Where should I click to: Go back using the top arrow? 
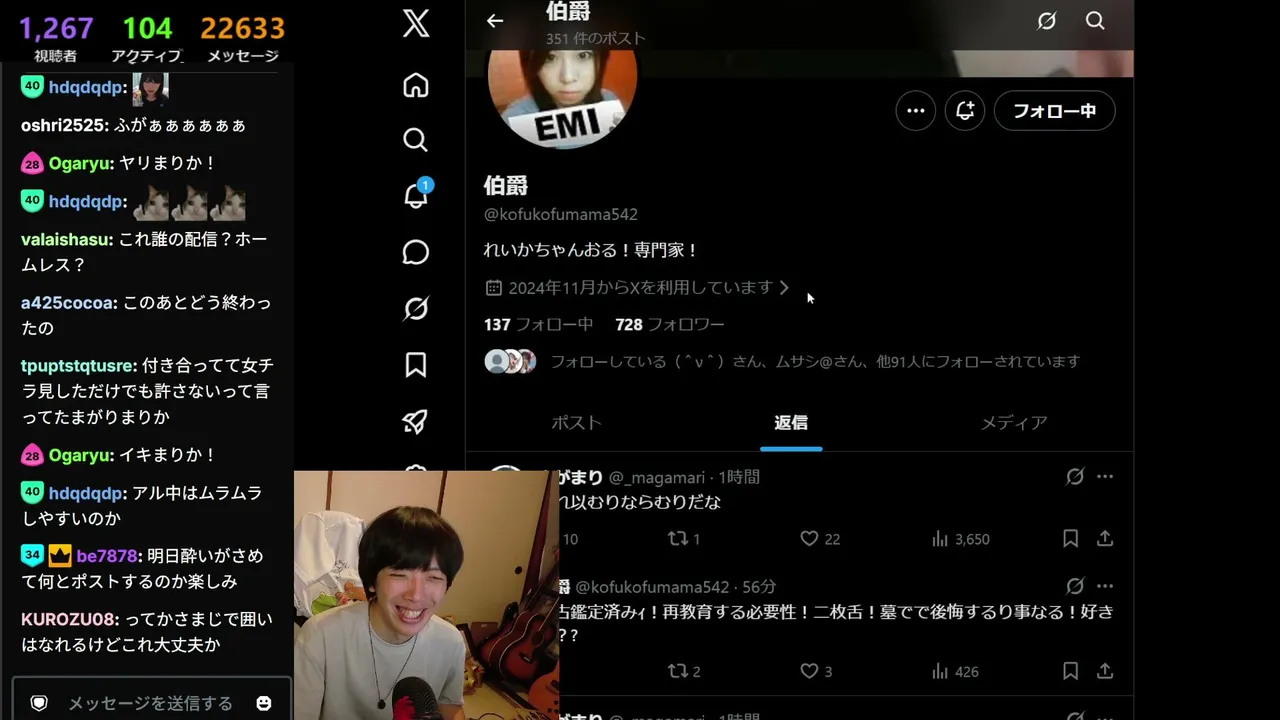tap(495, 20)
